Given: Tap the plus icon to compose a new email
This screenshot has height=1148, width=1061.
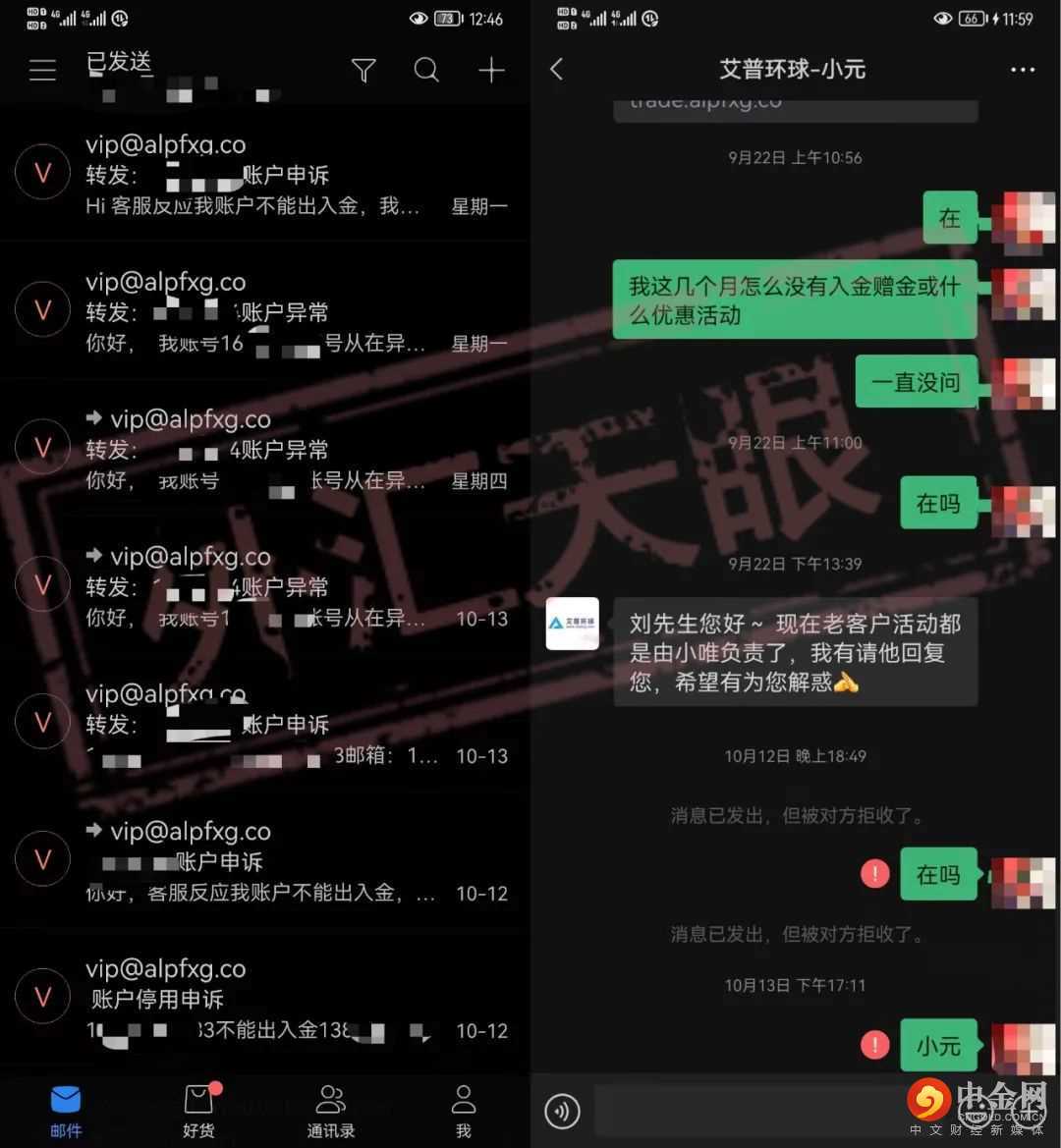Looking at the screenshot, I should pos(491,70).
